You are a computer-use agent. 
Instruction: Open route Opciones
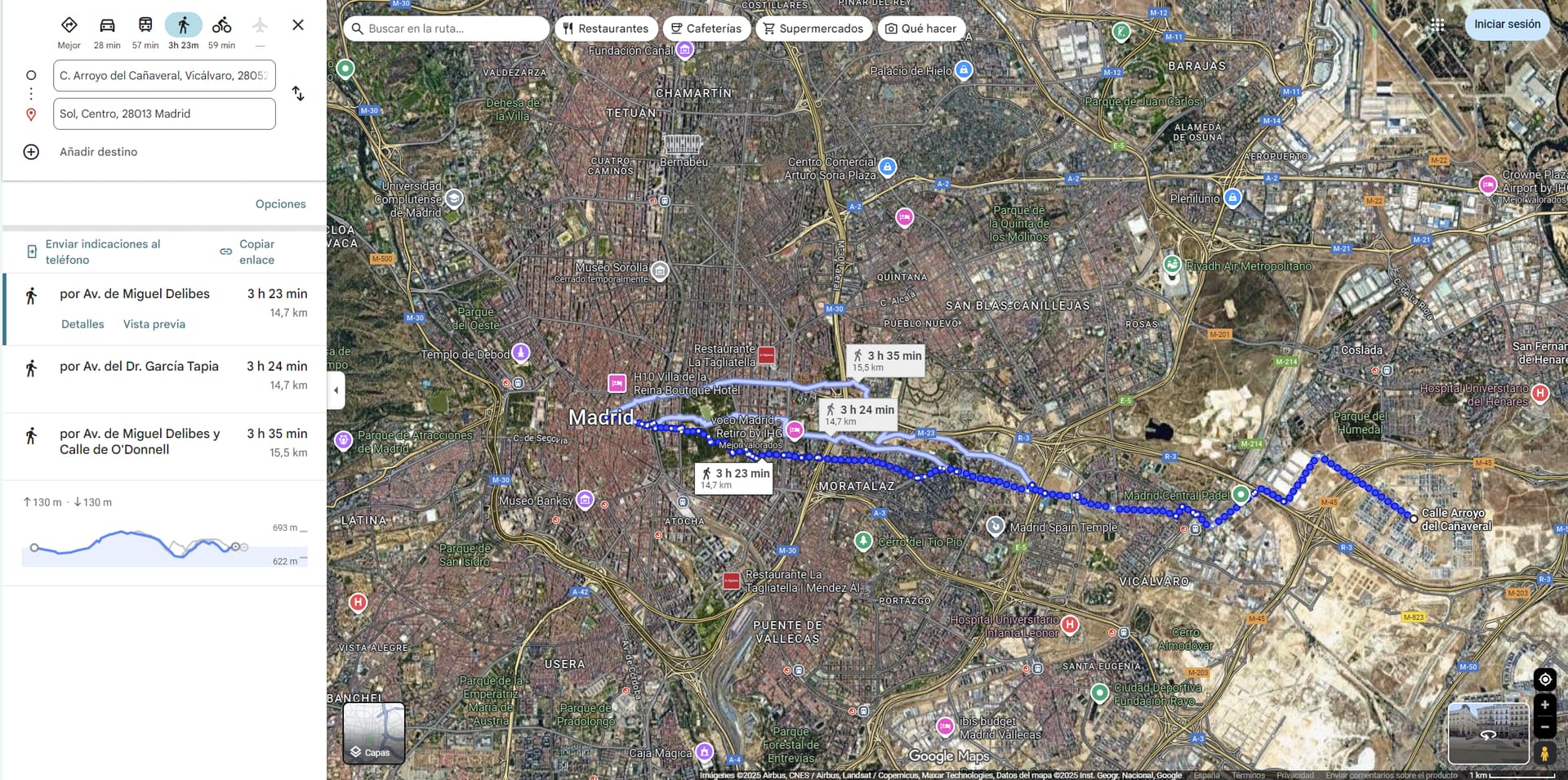pos(280,204)
